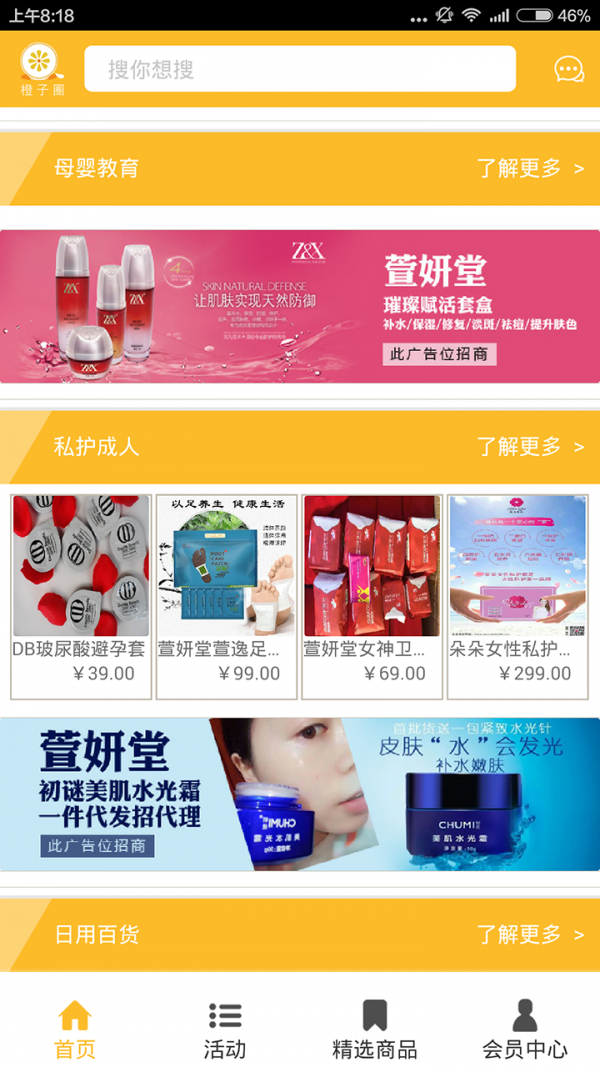Open the 初谜美肌水光霜 ad banner
Image resolution: width=600 pixels, height=1067 pixels.
point(300,793)
